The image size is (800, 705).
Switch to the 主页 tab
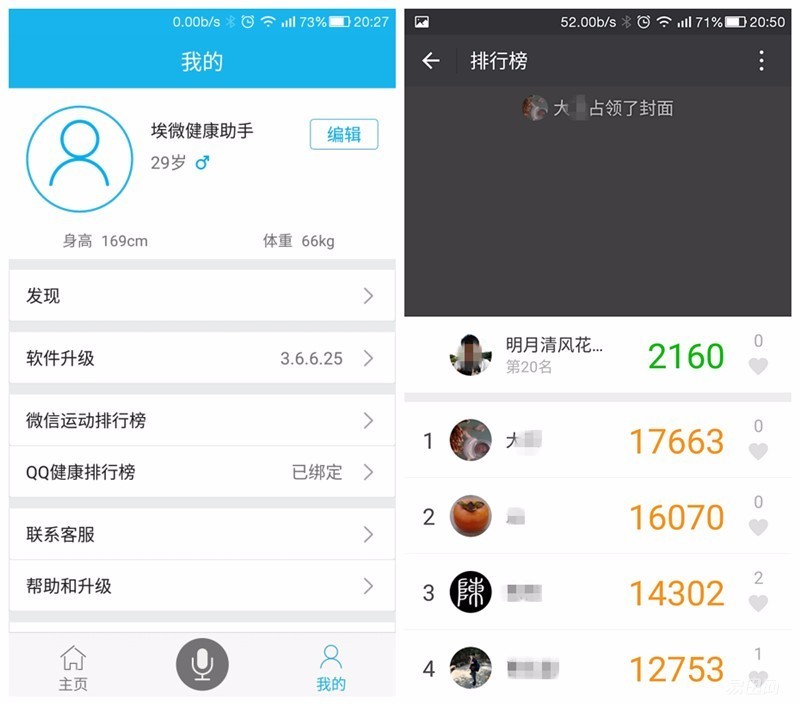click(x=73, y=668)
